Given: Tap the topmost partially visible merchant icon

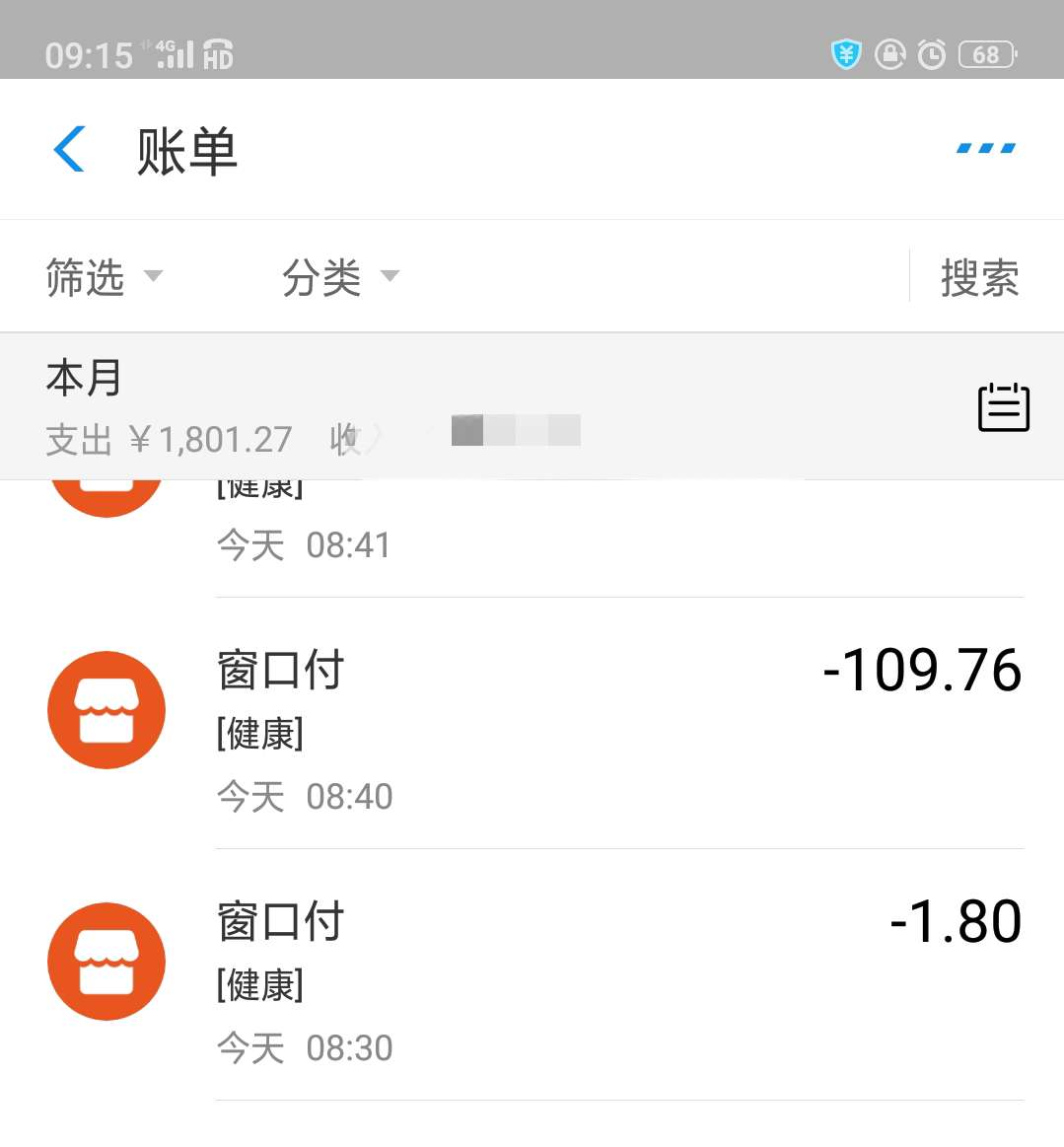Looking at the screenshot, I should [x=106, y=483].
